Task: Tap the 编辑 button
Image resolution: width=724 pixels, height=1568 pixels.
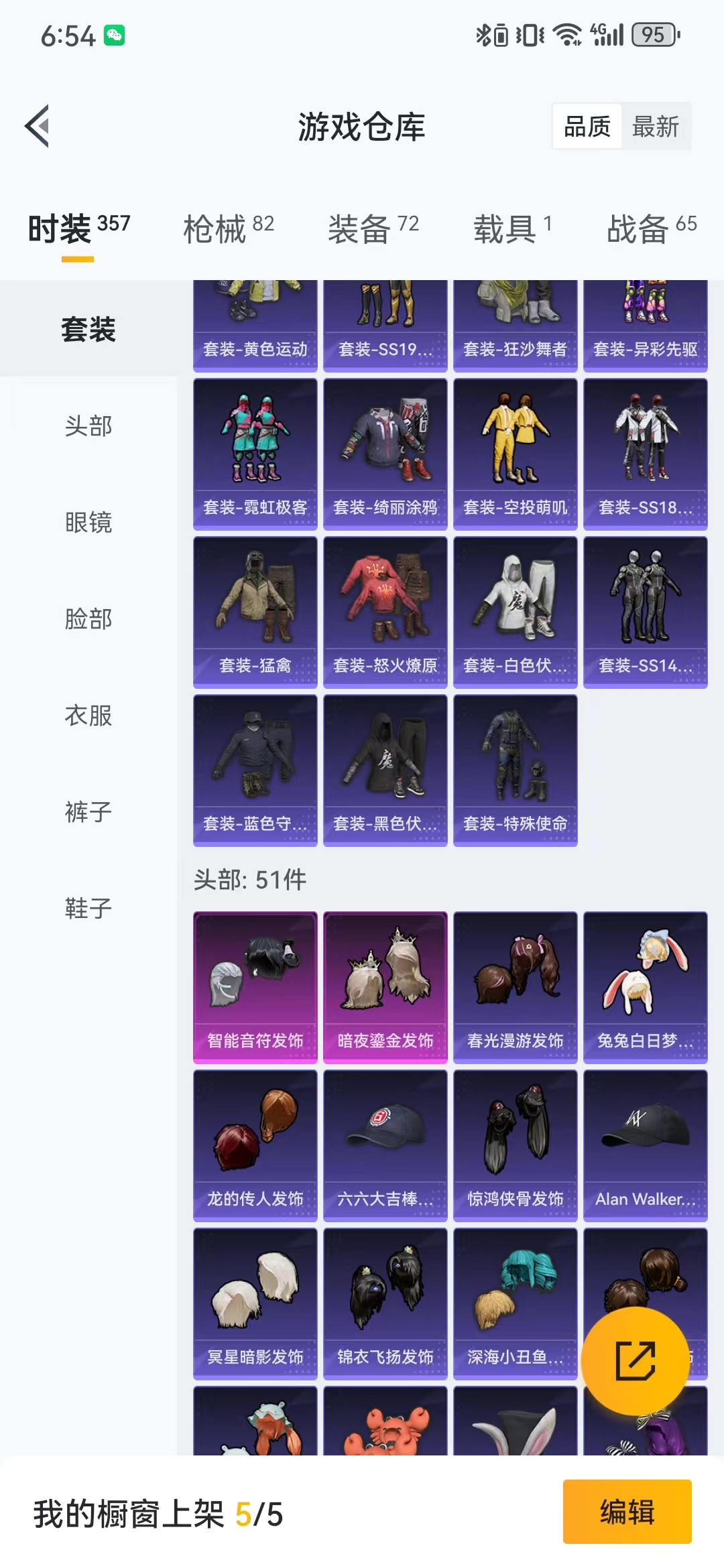Action: point(627,1512)
